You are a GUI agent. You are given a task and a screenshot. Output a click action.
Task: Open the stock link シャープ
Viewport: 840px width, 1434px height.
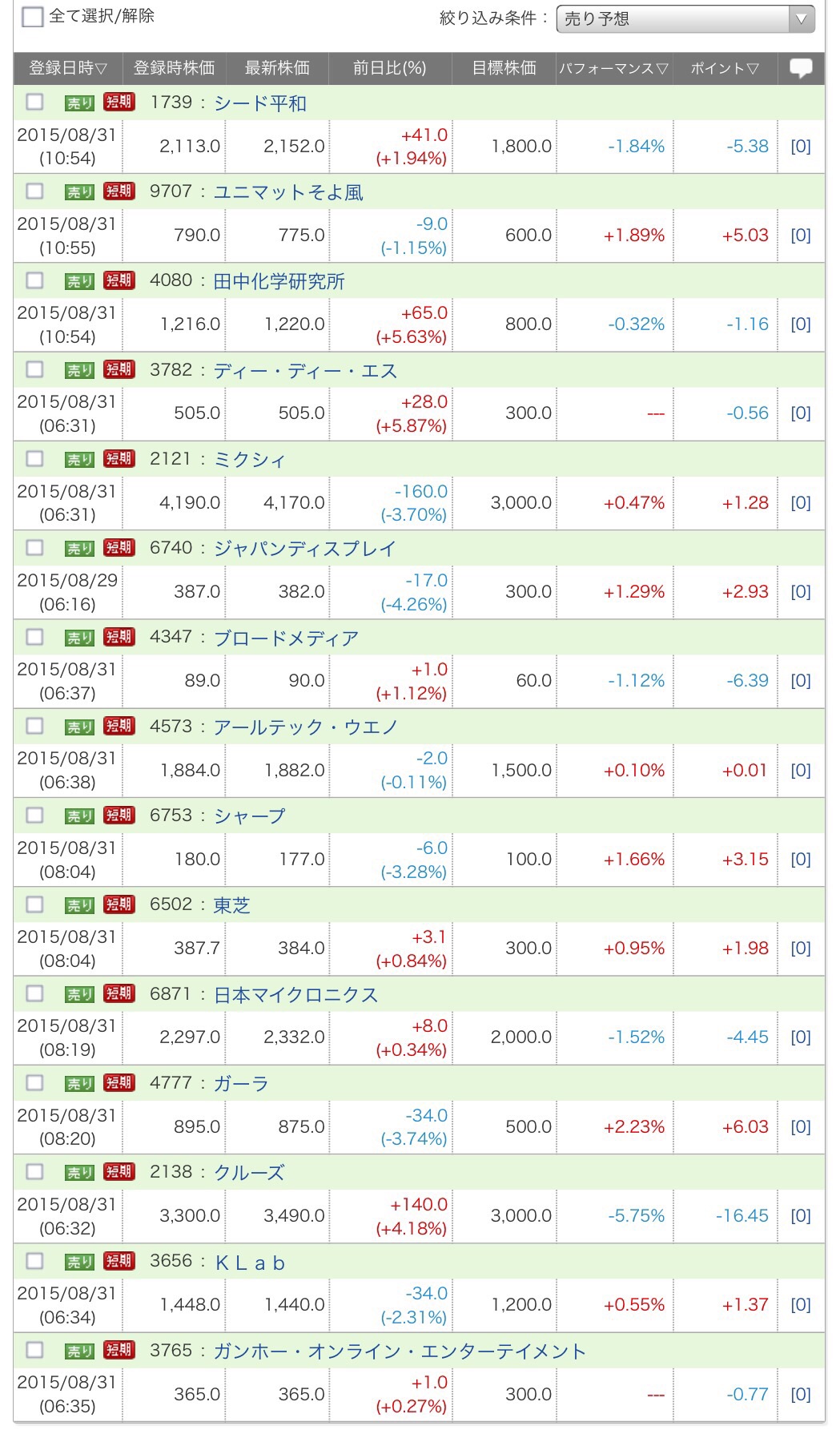coord(249,816)
